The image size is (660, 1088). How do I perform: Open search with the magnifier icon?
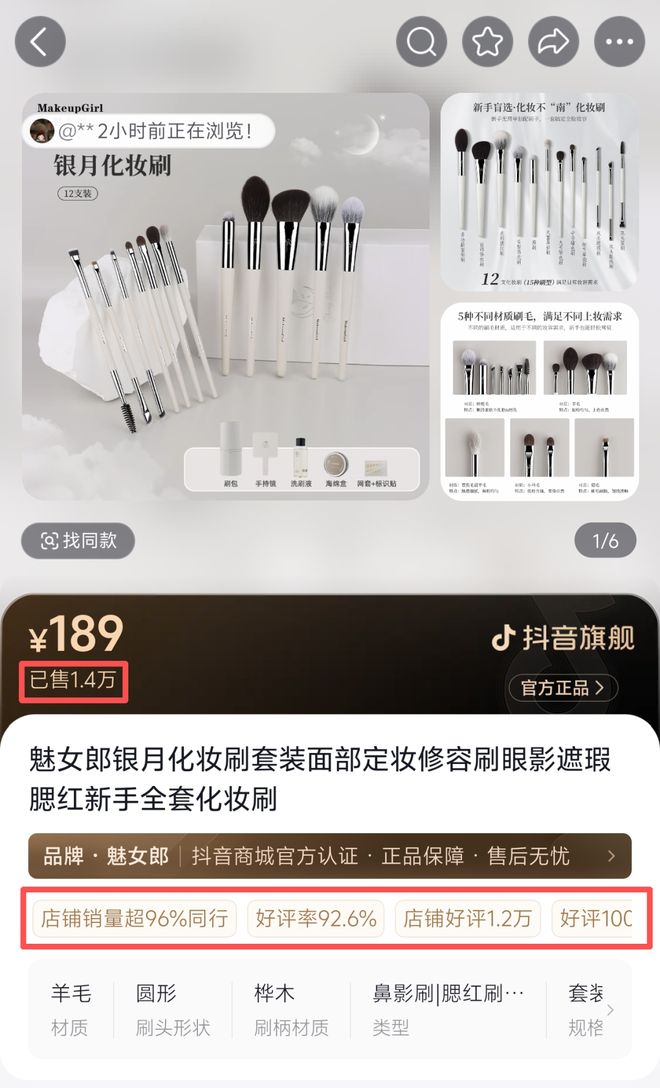click(x=421, y=41)
